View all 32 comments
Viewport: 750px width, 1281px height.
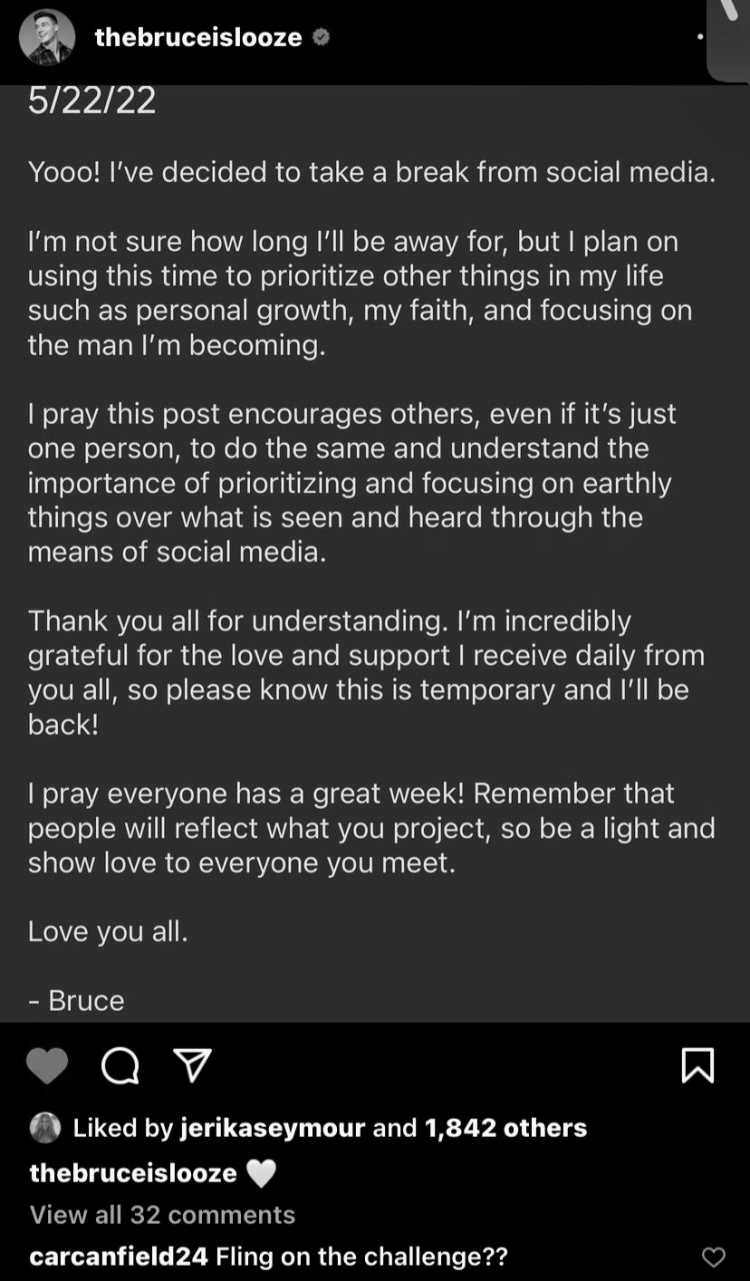coord(163,1214)
